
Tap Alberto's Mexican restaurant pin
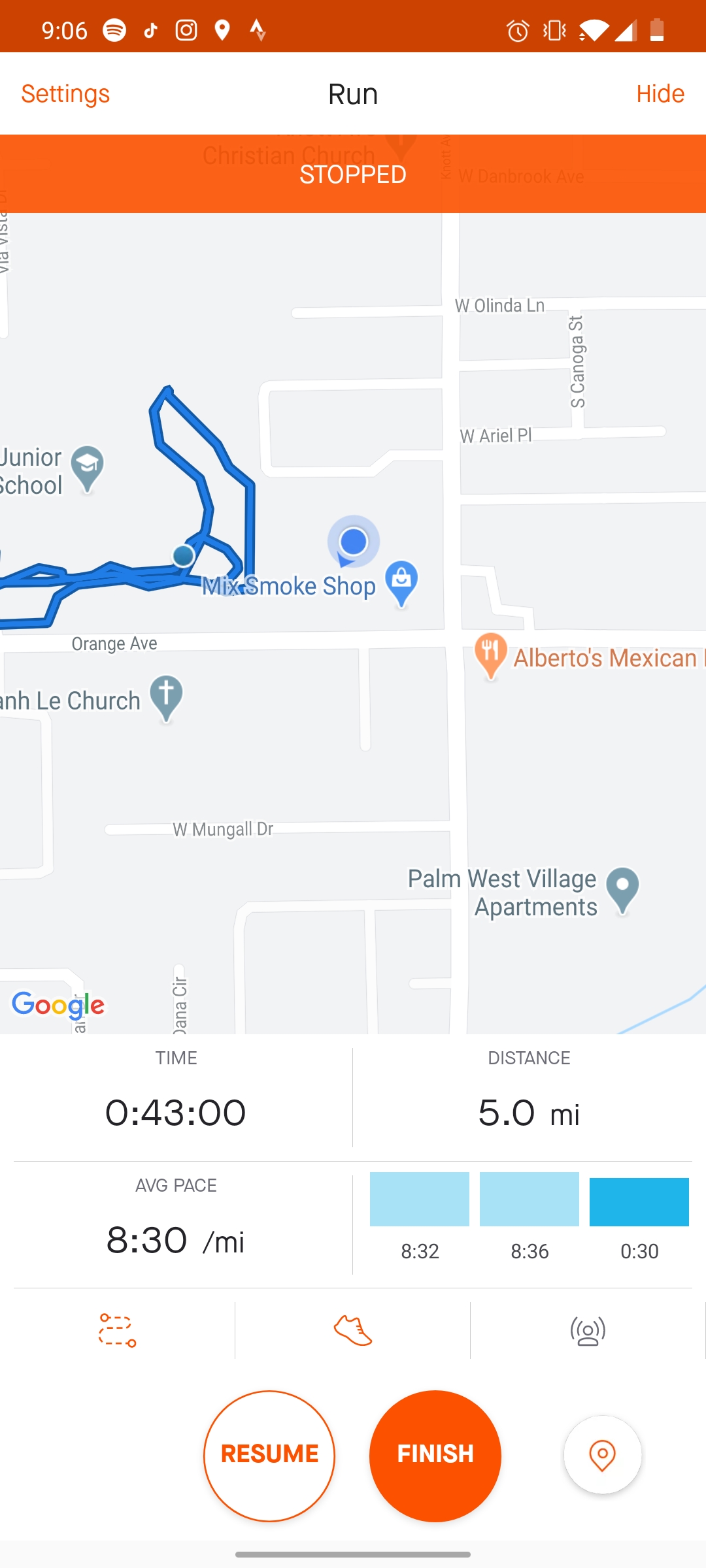[x=491, y=653]
